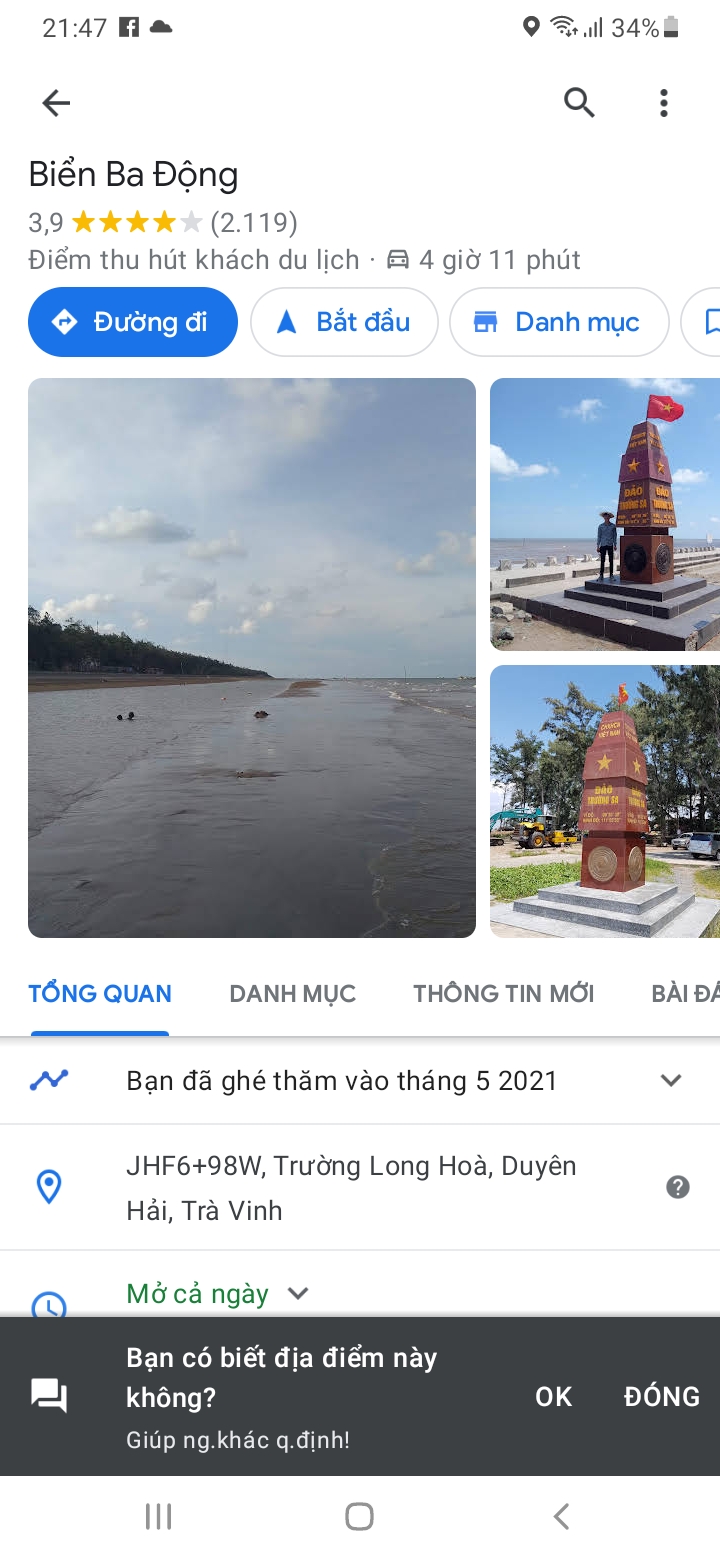Tap the directions icon on Đường đi

click(x=65, y=322)
